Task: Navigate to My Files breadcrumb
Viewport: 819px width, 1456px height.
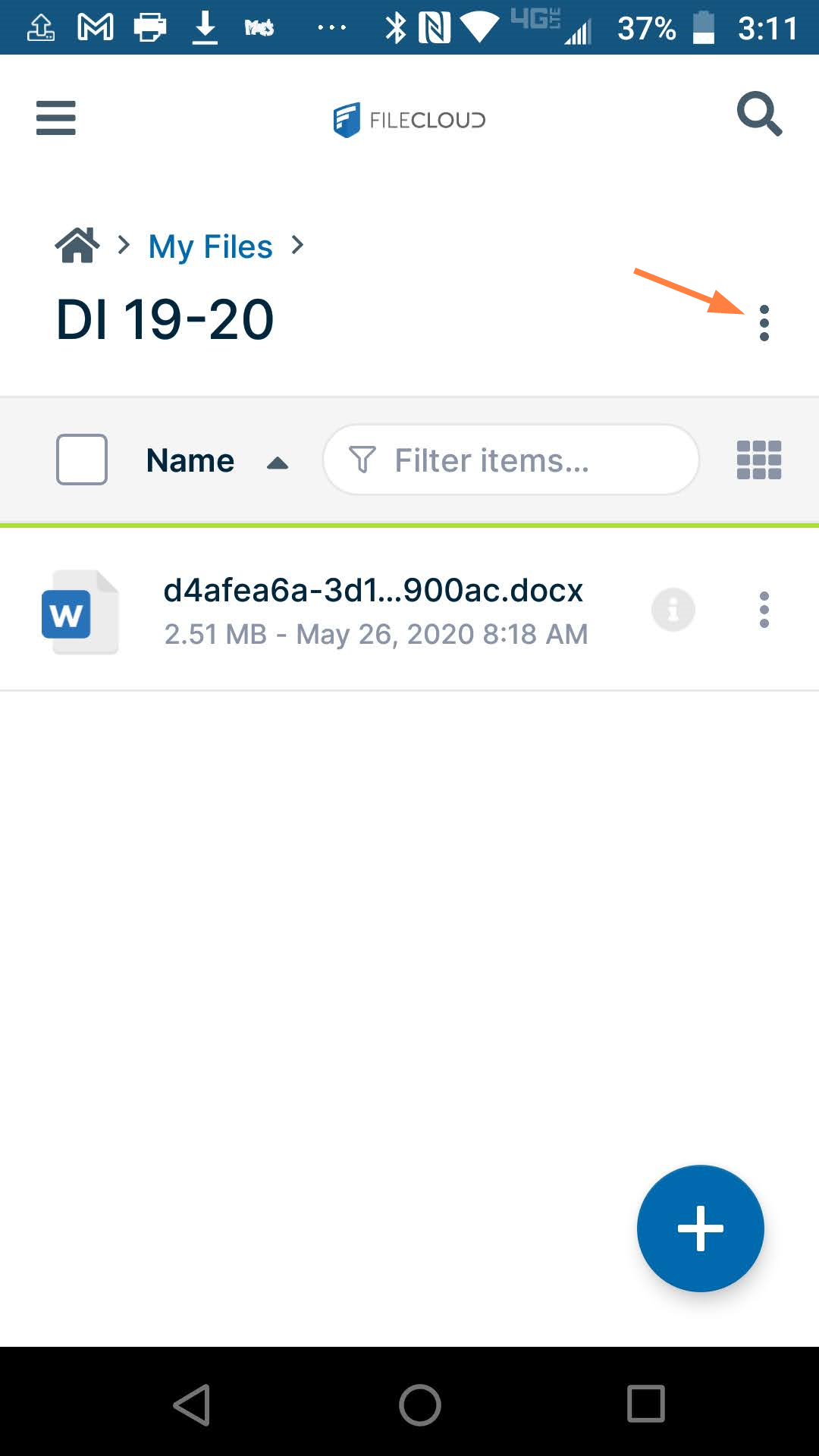Action: (x=210, y=246)
